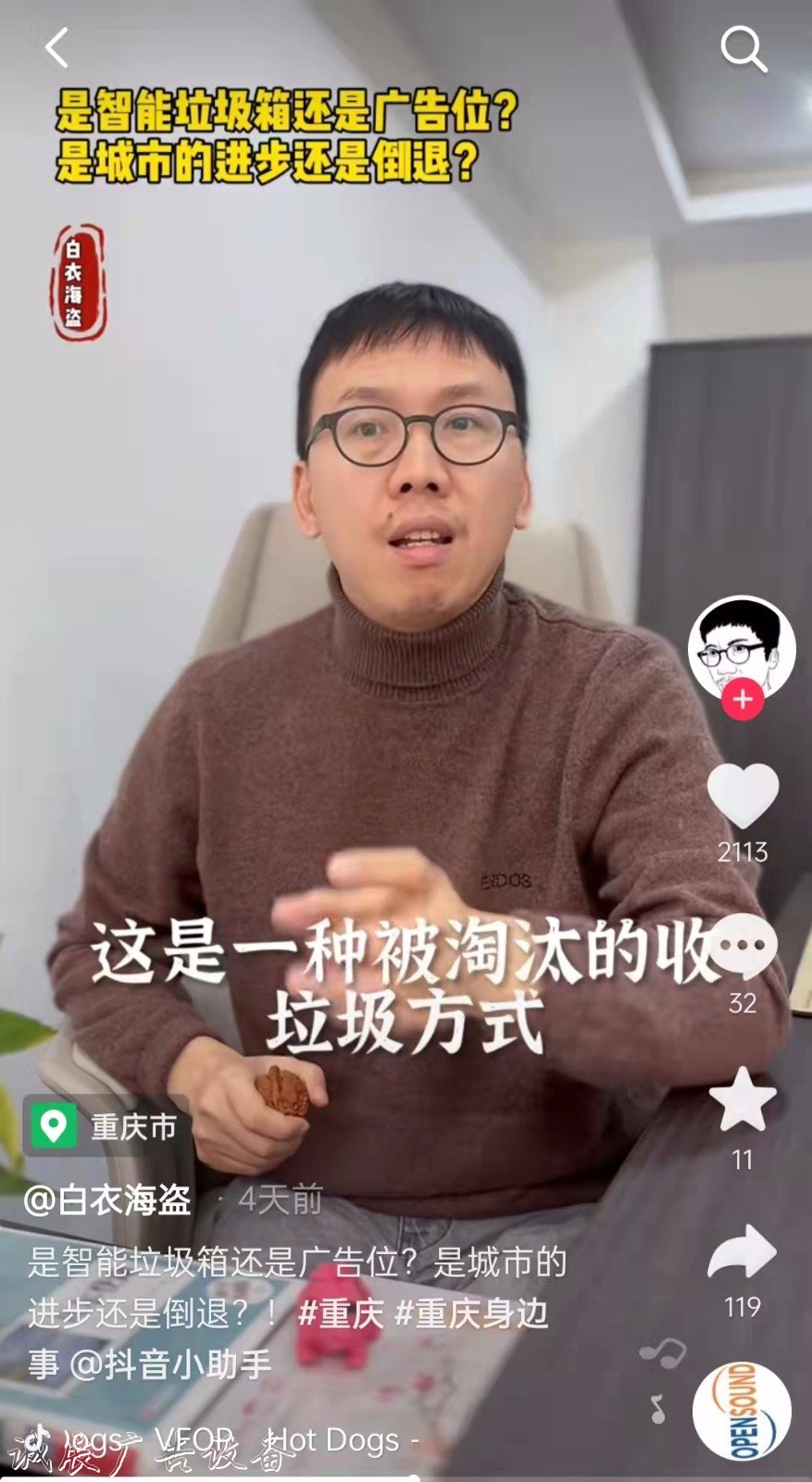Share the video using the arrow icon
Image resolution: width=812 pixels, height=1482 pixels.
pos(743,1252)
